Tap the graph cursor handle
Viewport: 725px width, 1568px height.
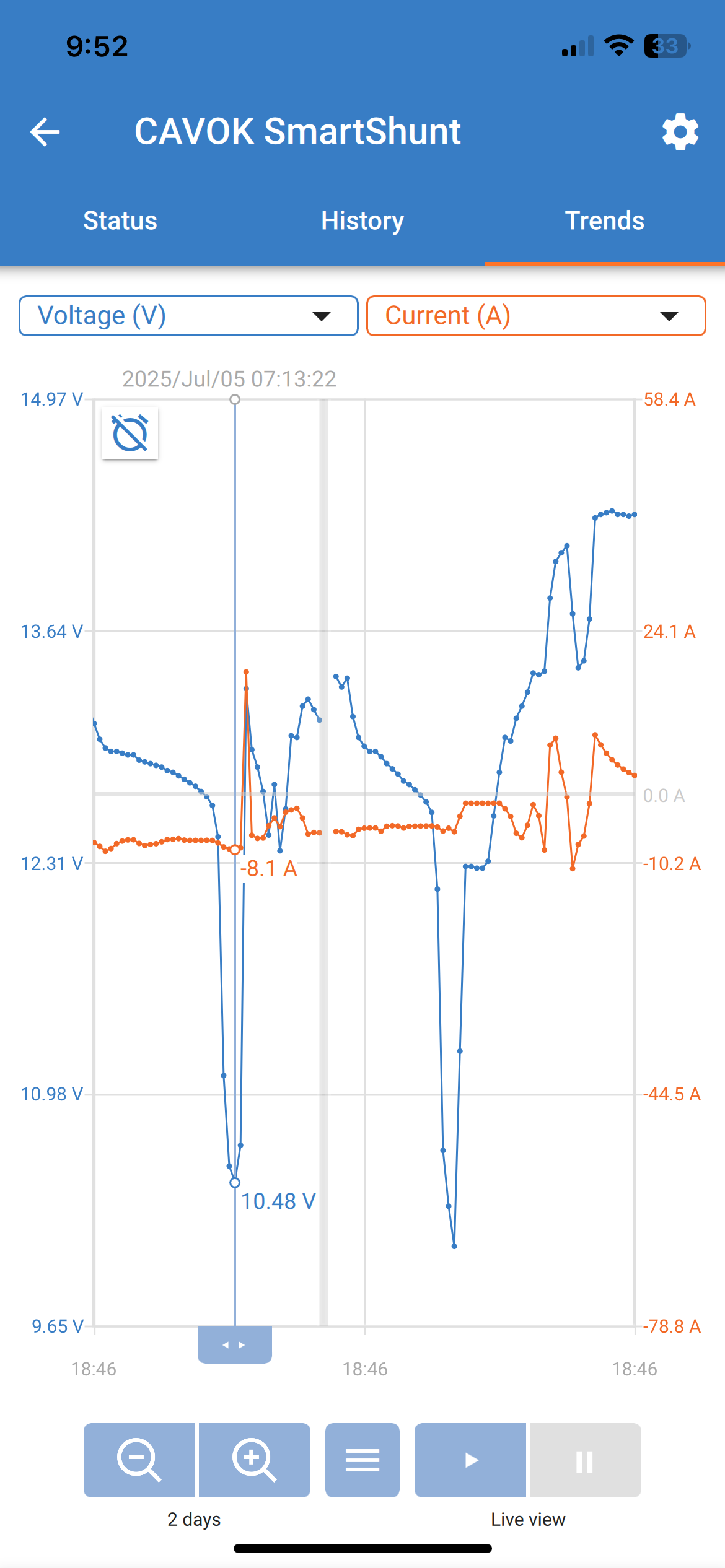tap(234, 1344)
